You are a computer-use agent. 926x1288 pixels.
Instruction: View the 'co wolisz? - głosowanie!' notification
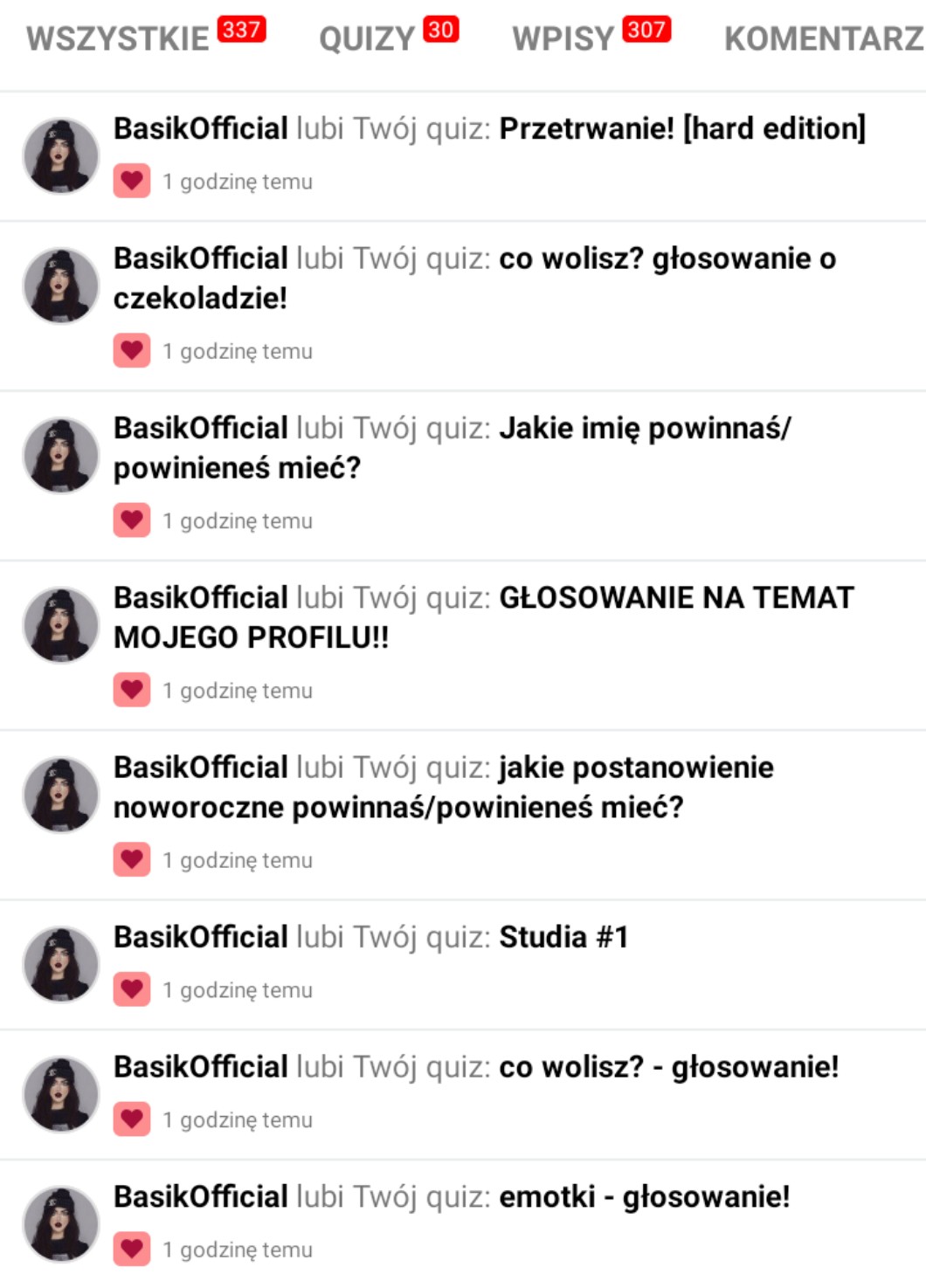click(x=668, y=1067)
